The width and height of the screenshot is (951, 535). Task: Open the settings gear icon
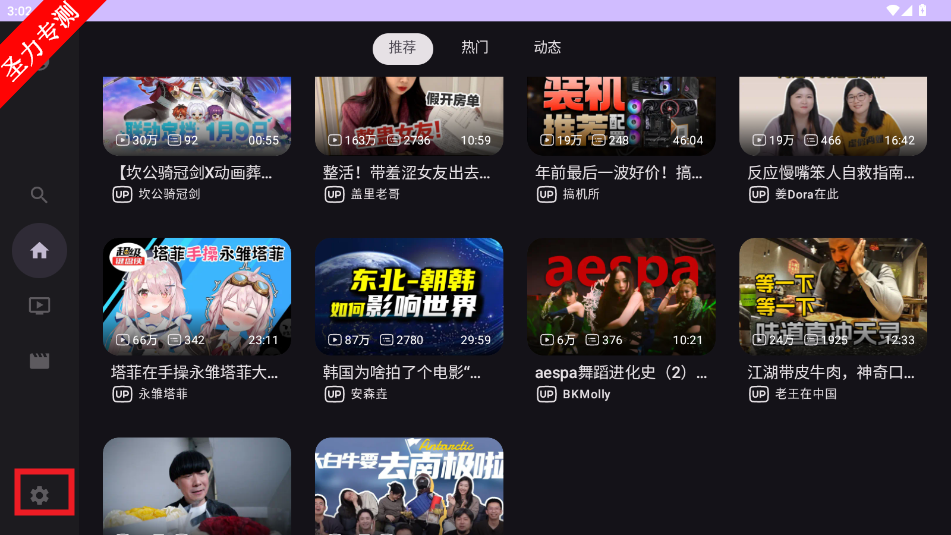click(x=40, y=495)
